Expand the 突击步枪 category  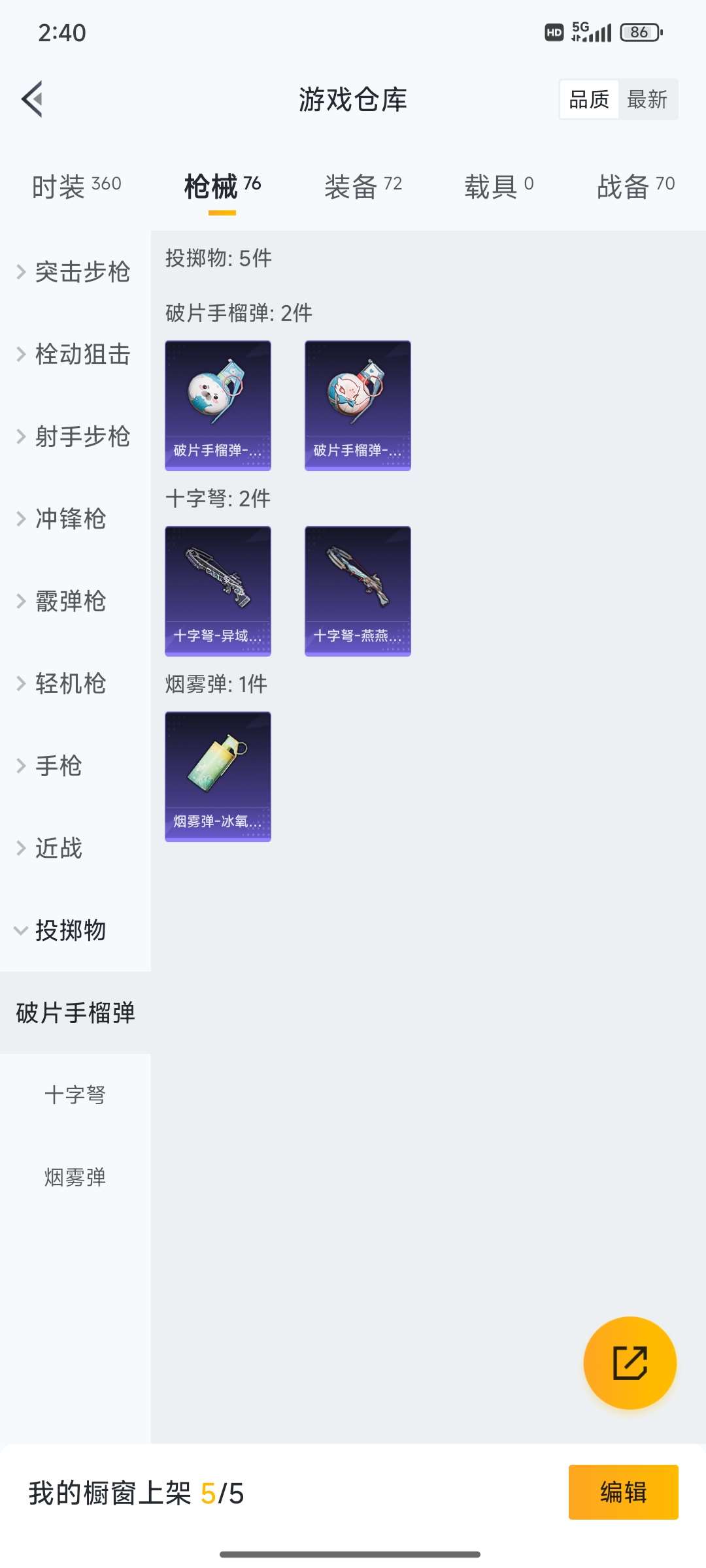coord(75,272)
